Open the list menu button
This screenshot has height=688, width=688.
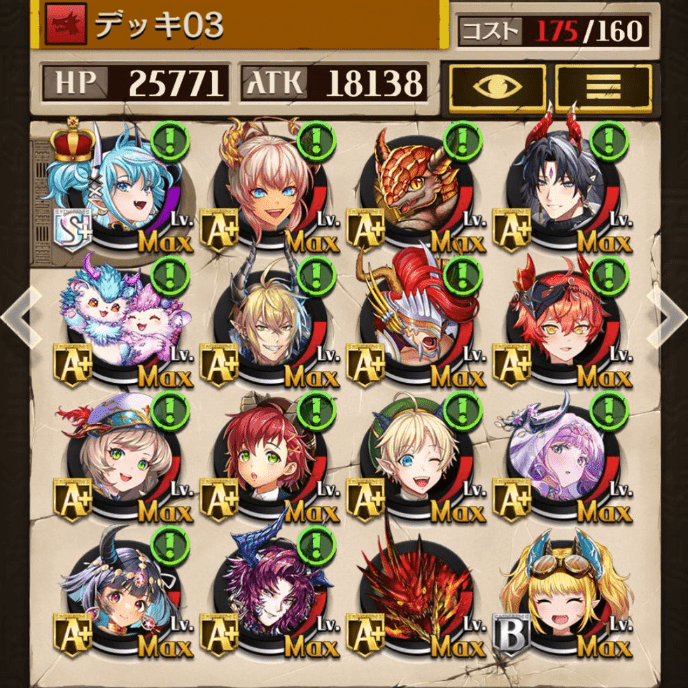603,87
